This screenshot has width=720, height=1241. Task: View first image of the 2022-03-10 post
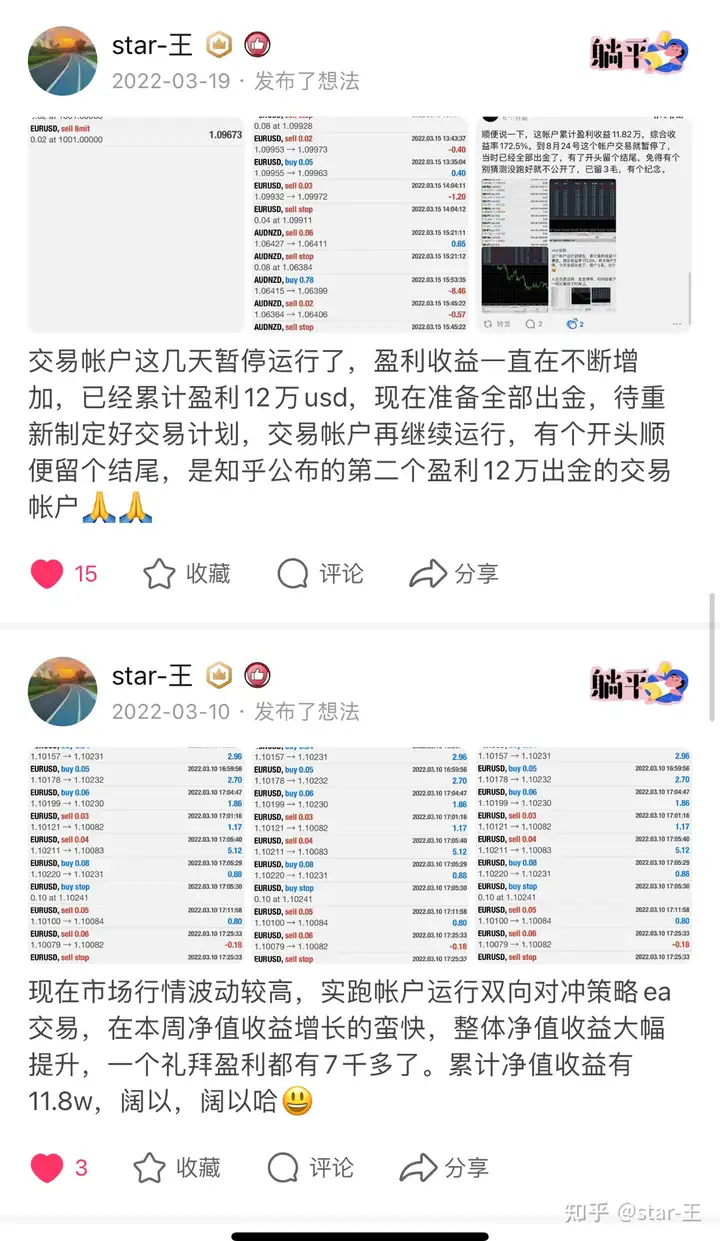tap(136, 855)
